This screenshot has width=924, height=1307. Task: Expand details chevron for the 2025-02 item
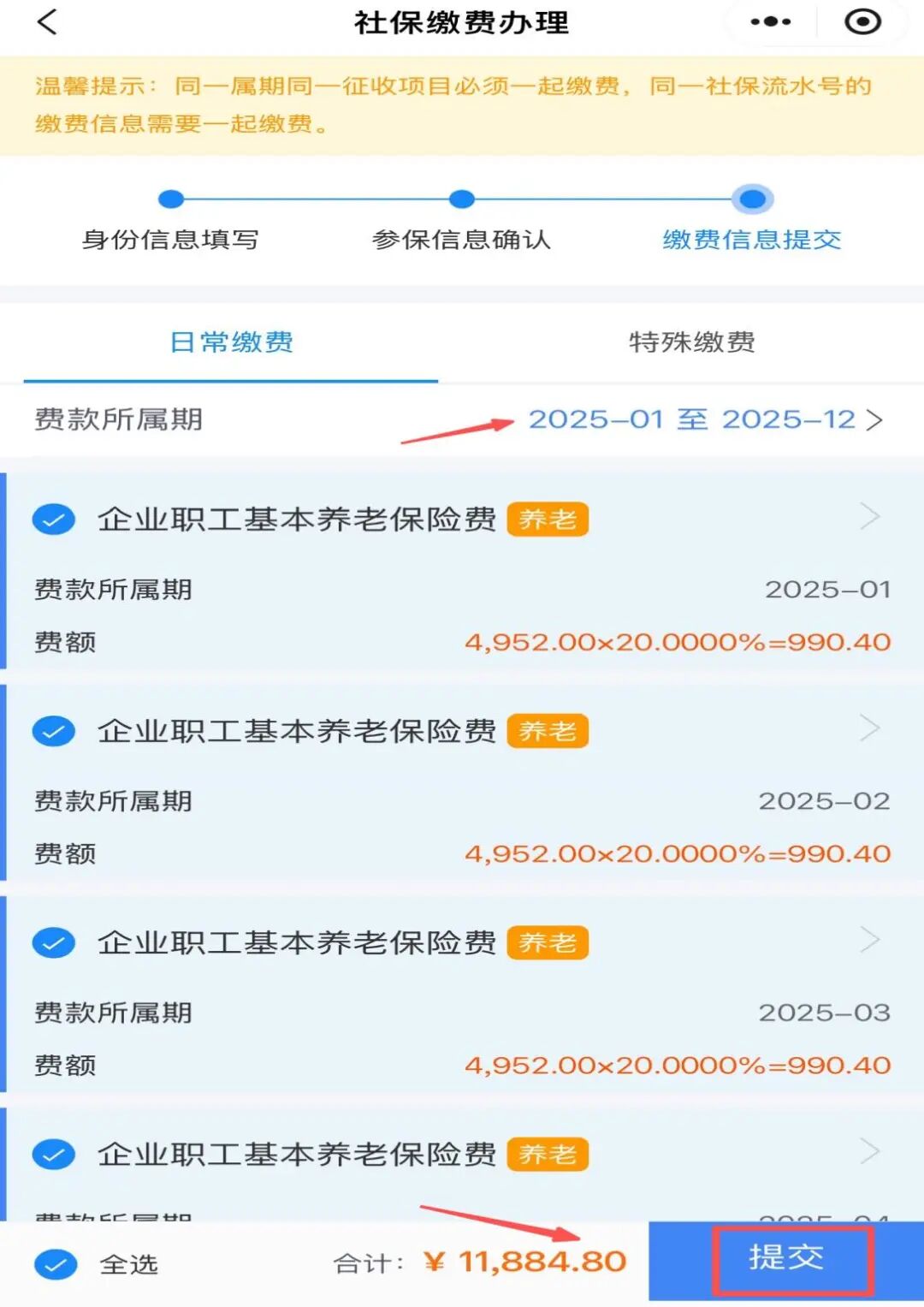(x=869, y=728)
